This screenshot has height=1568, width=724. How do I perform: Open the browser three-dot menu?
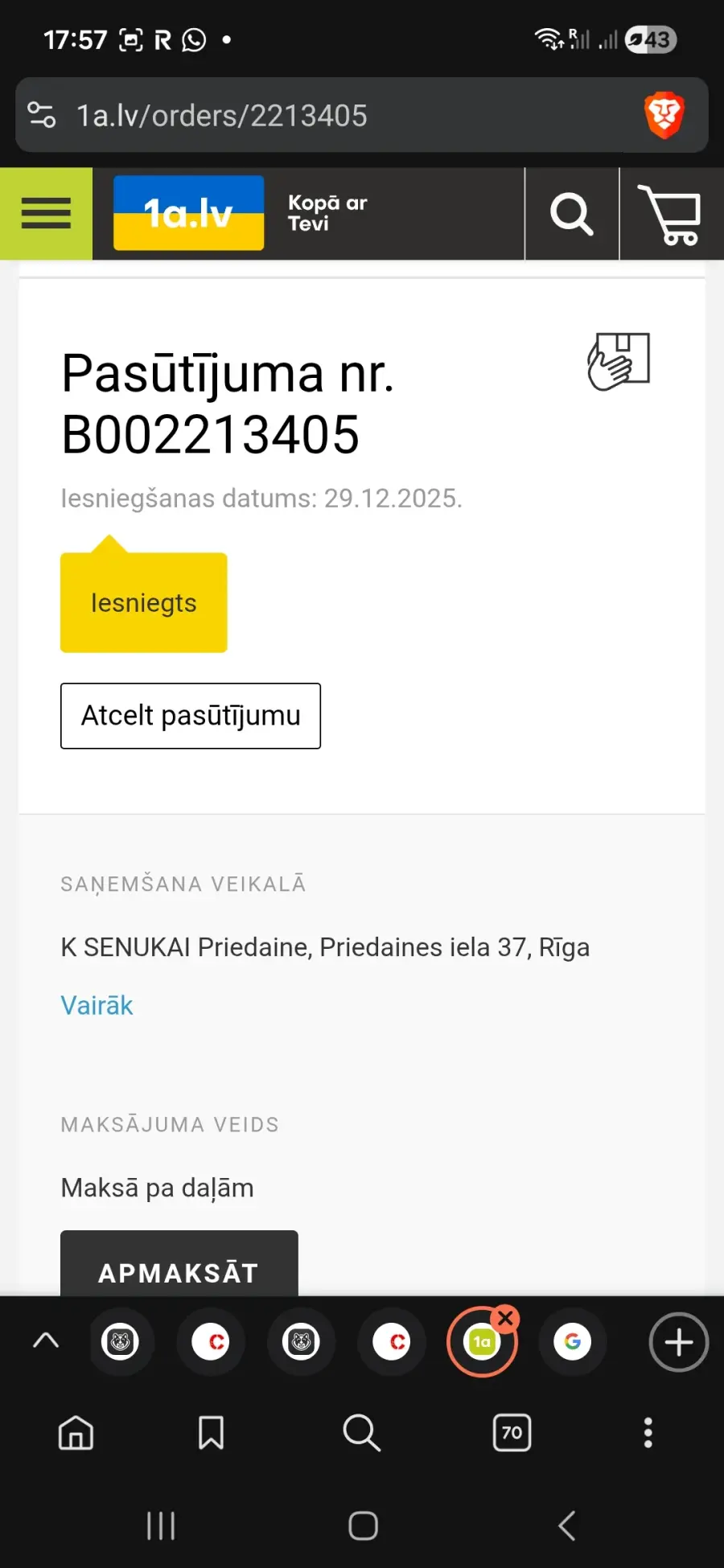click(648, 1433)
